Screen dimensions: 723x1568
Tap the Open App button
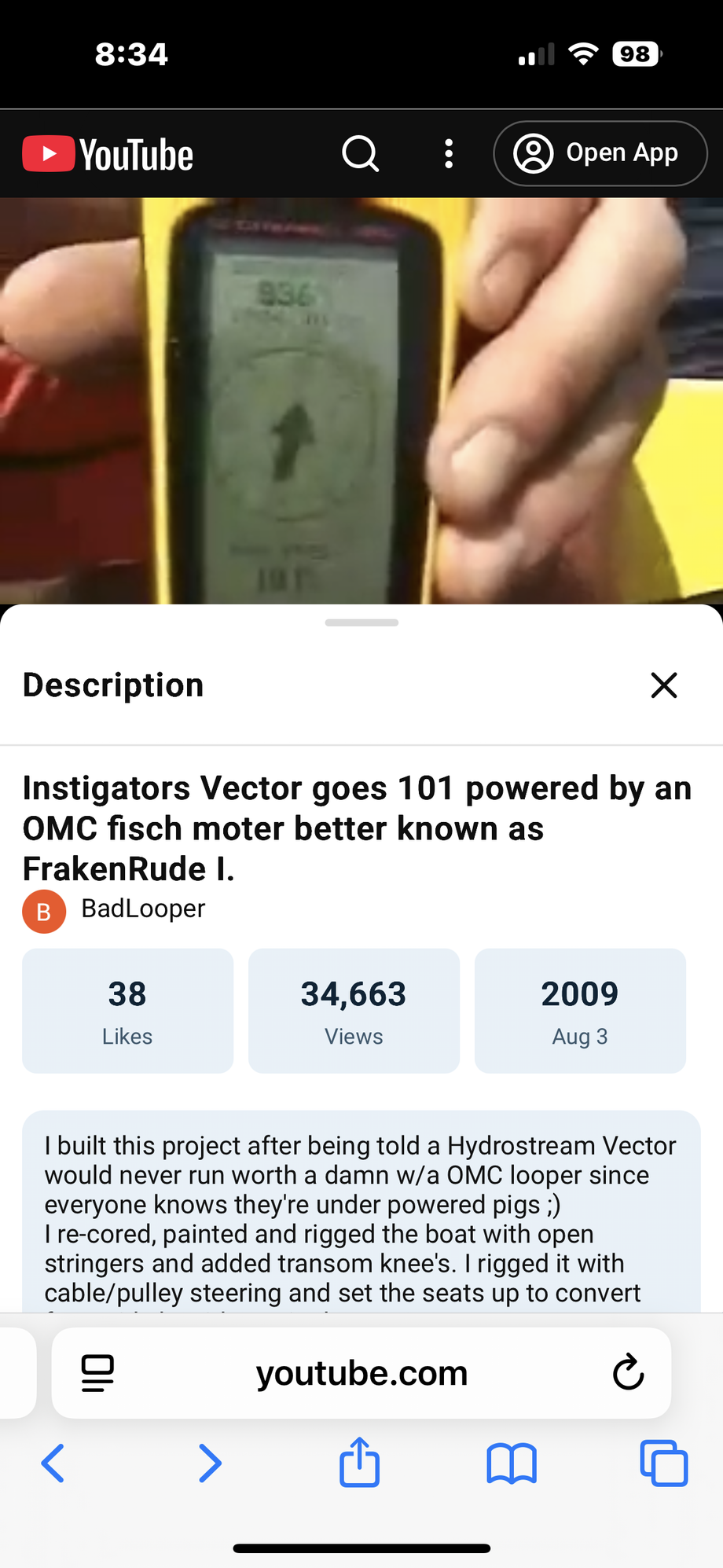(x=600, y=153)
